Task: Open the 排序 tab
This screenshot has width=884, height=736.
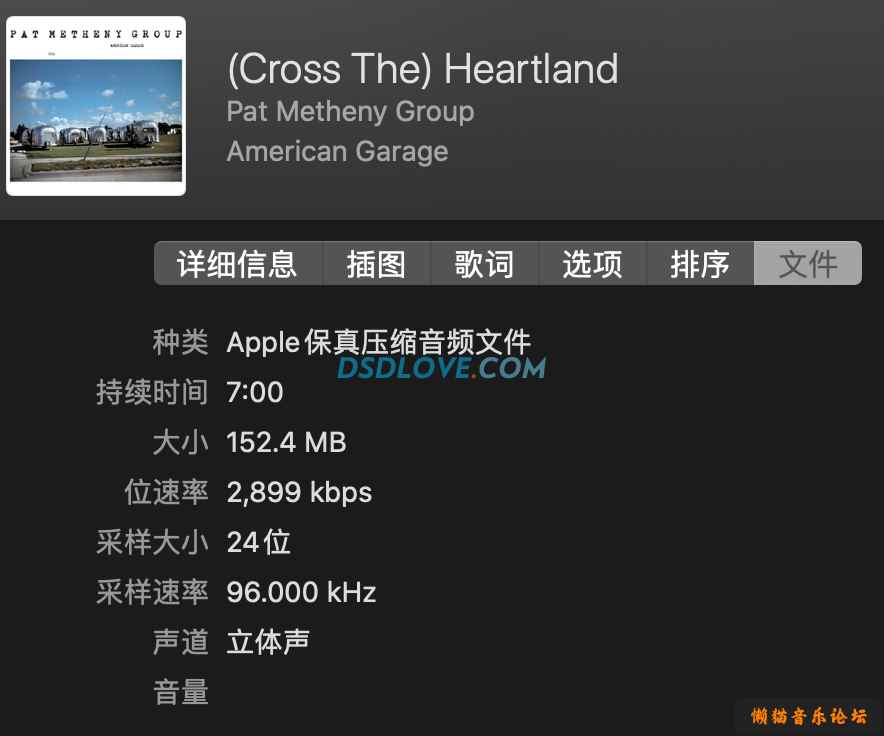Action: click(x=700, y=264)
